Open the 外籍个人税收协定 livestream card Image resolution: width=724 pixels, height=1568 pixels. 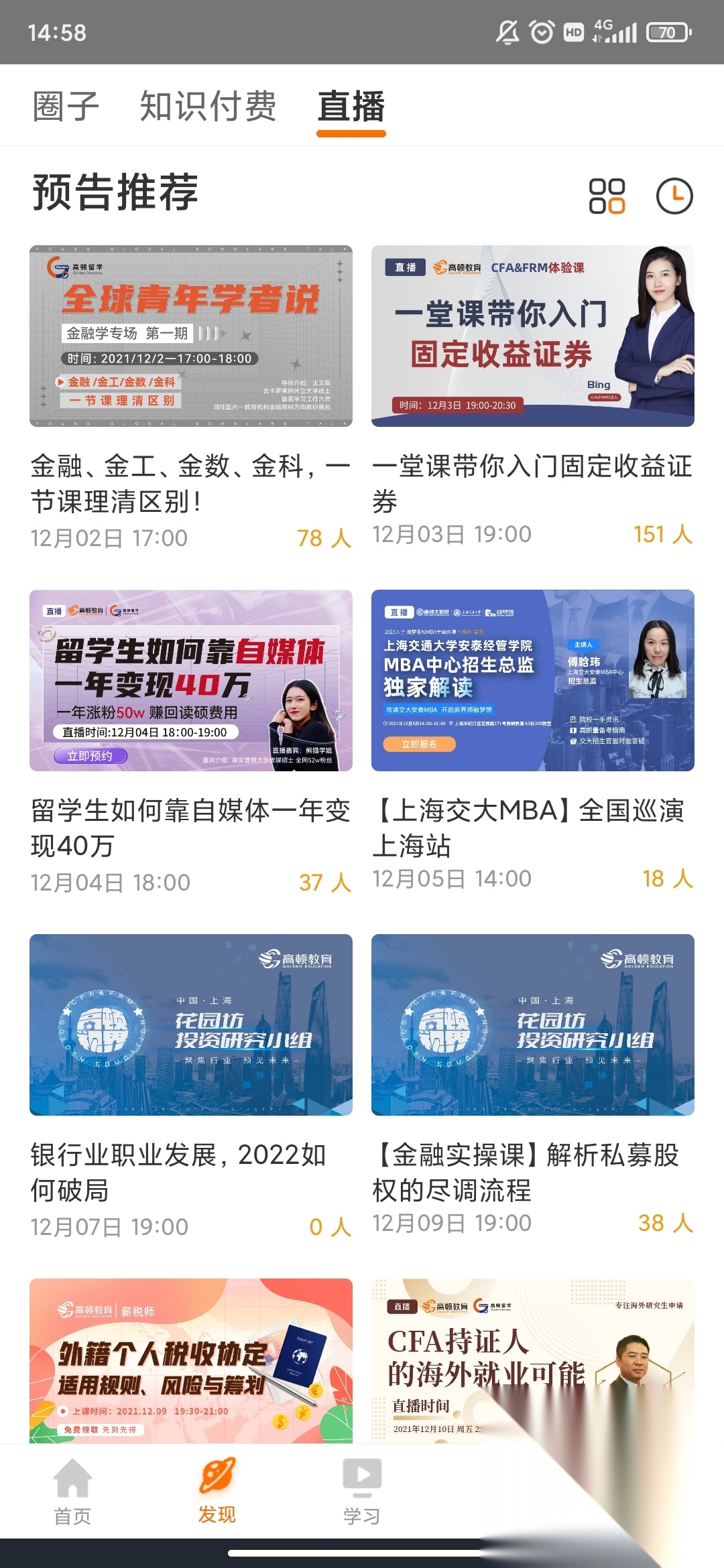[191, 1360]
